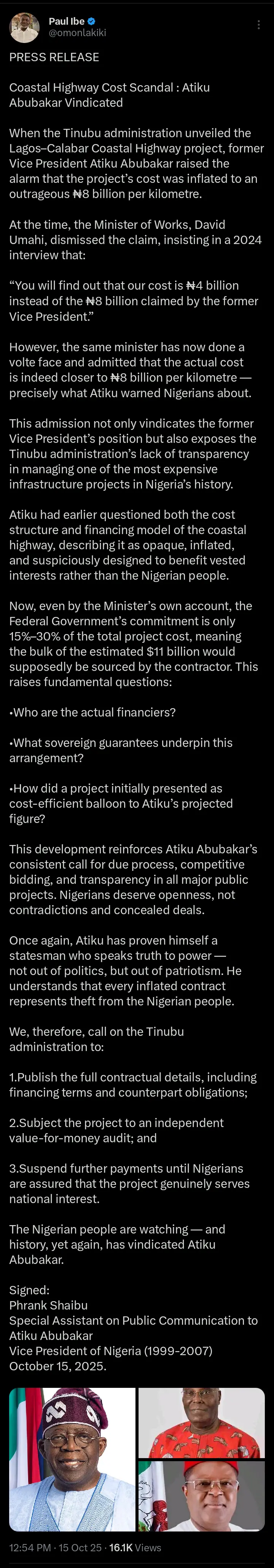Open Paul Ibe's profile picture
This screenshot has width=274, height=1568.
coord(24,27)
